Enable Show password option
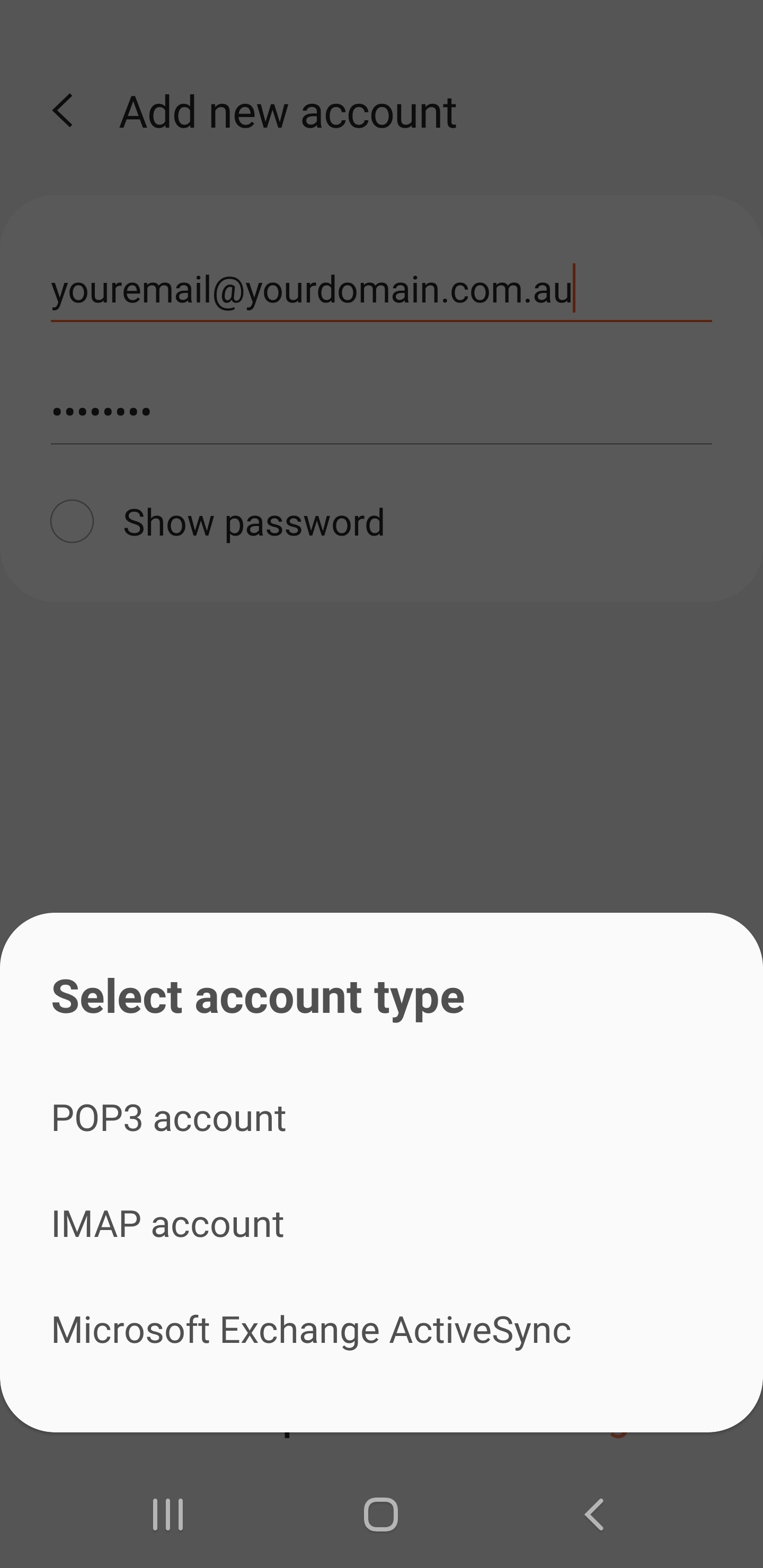This screenshot has height=1568, width=763. pyautogui.click(x=72, y=522)
